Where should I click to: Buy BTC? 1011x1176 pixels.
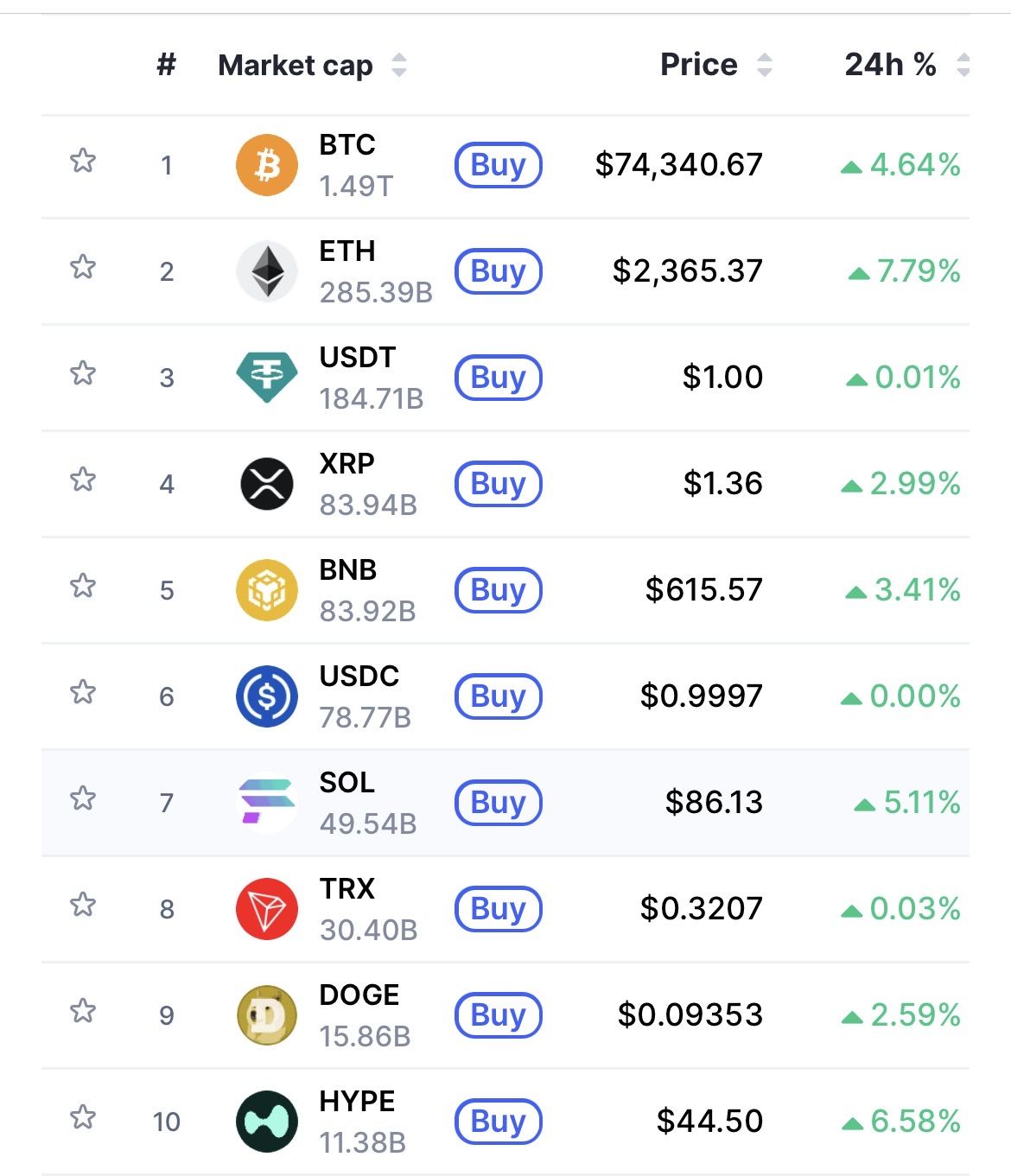pos(498,165)
